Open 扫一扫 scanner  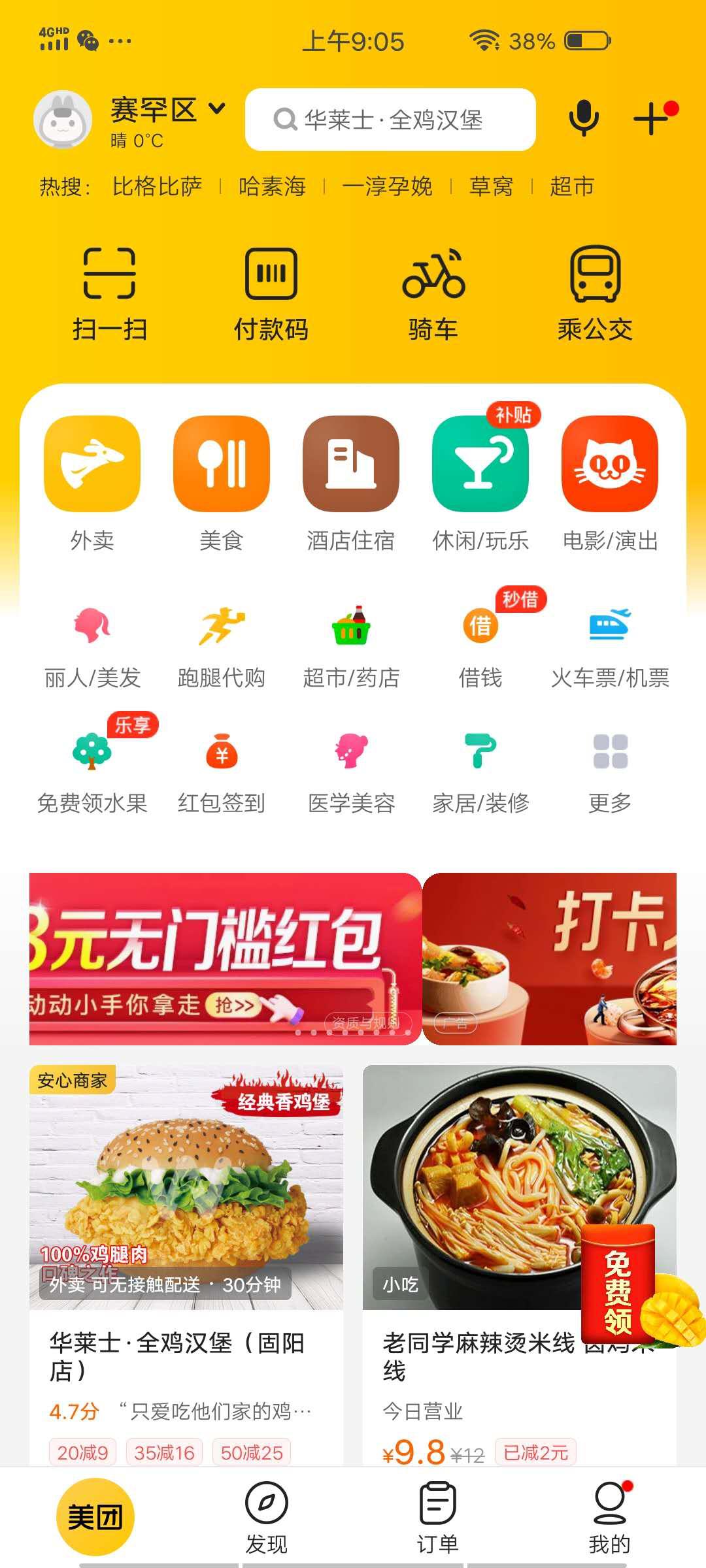point(109,294)
